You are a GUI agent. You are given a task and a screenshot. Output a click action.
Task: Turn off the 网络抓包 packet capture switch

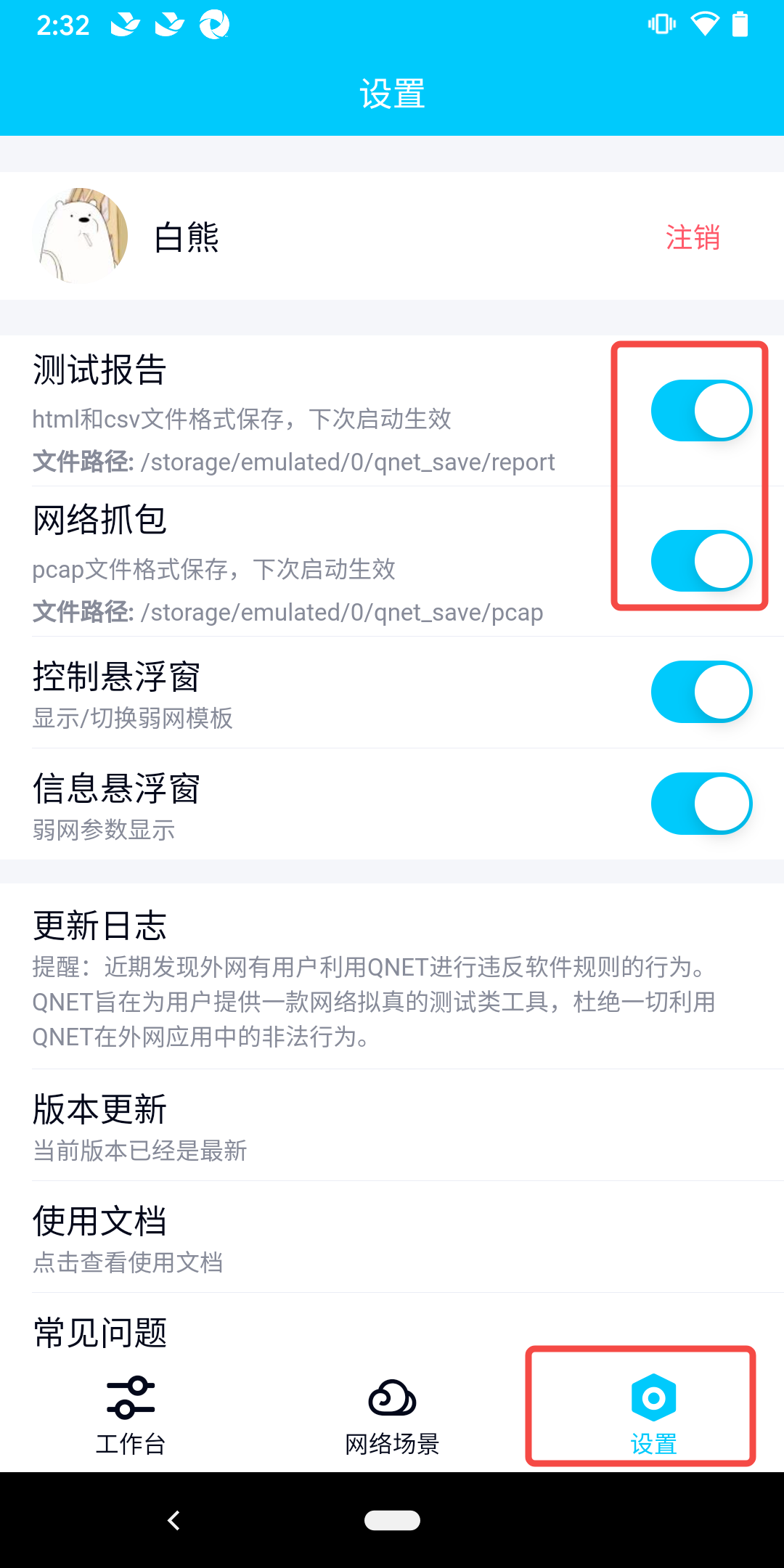700,561
